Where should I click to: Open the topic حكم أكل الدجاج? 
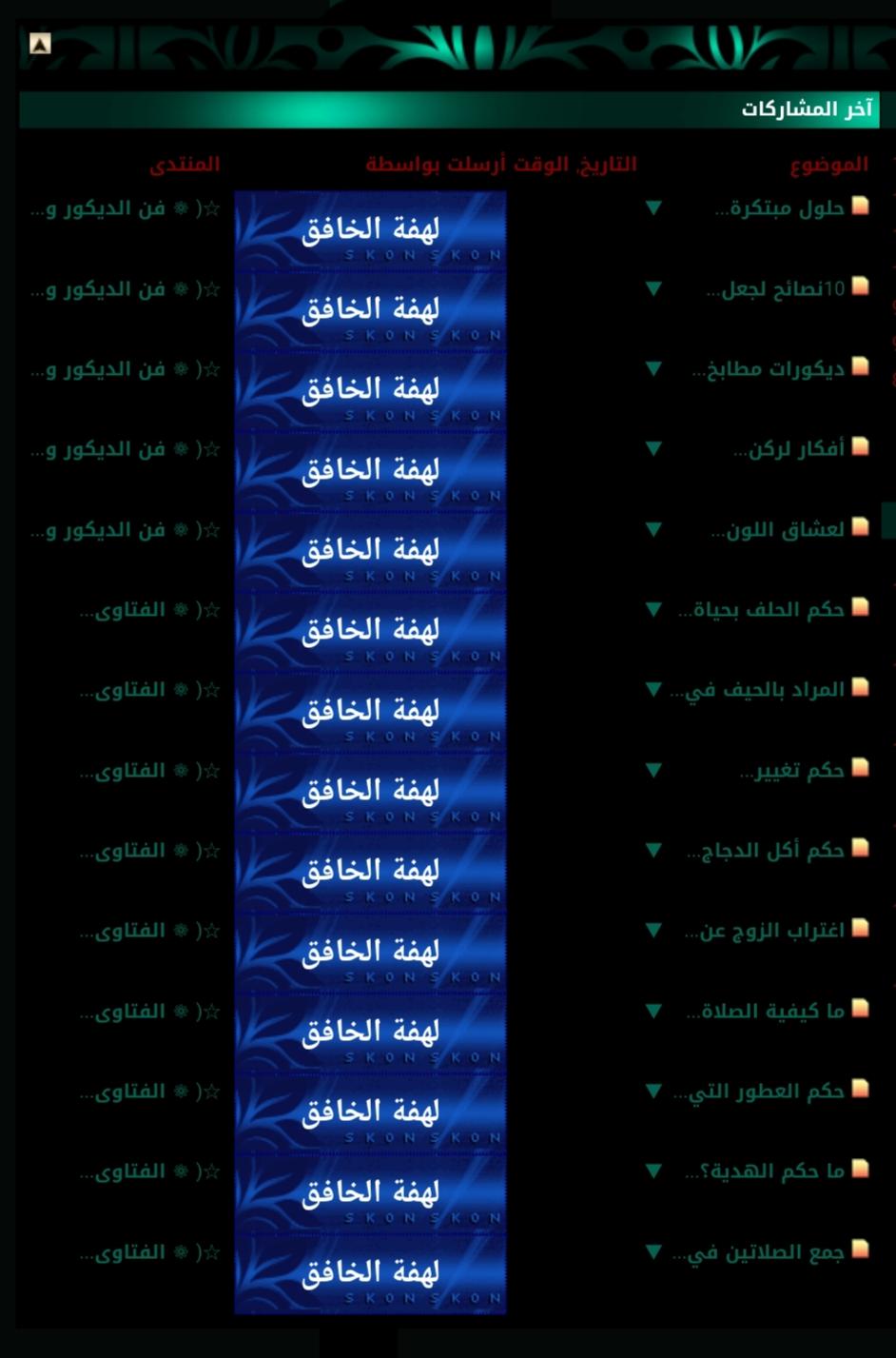tap(766, 850)
